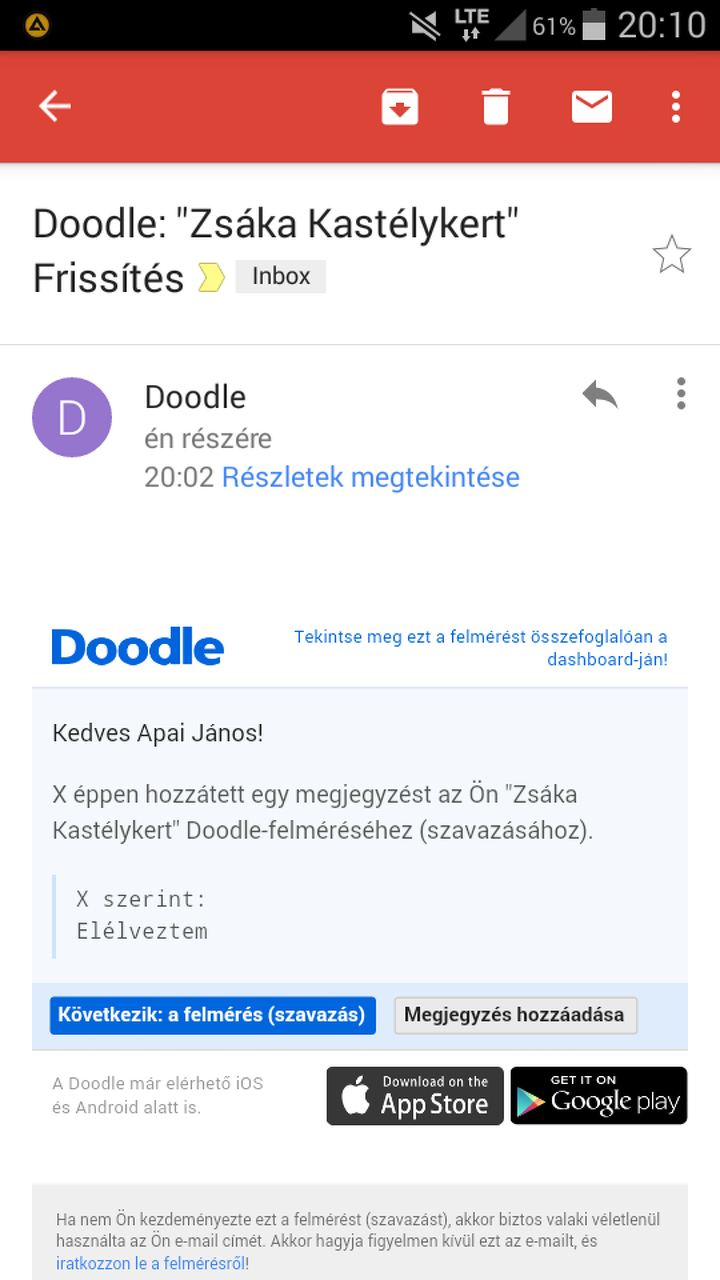Archive this Doodle email
The image size is (720, 1280).
point(399,106)
